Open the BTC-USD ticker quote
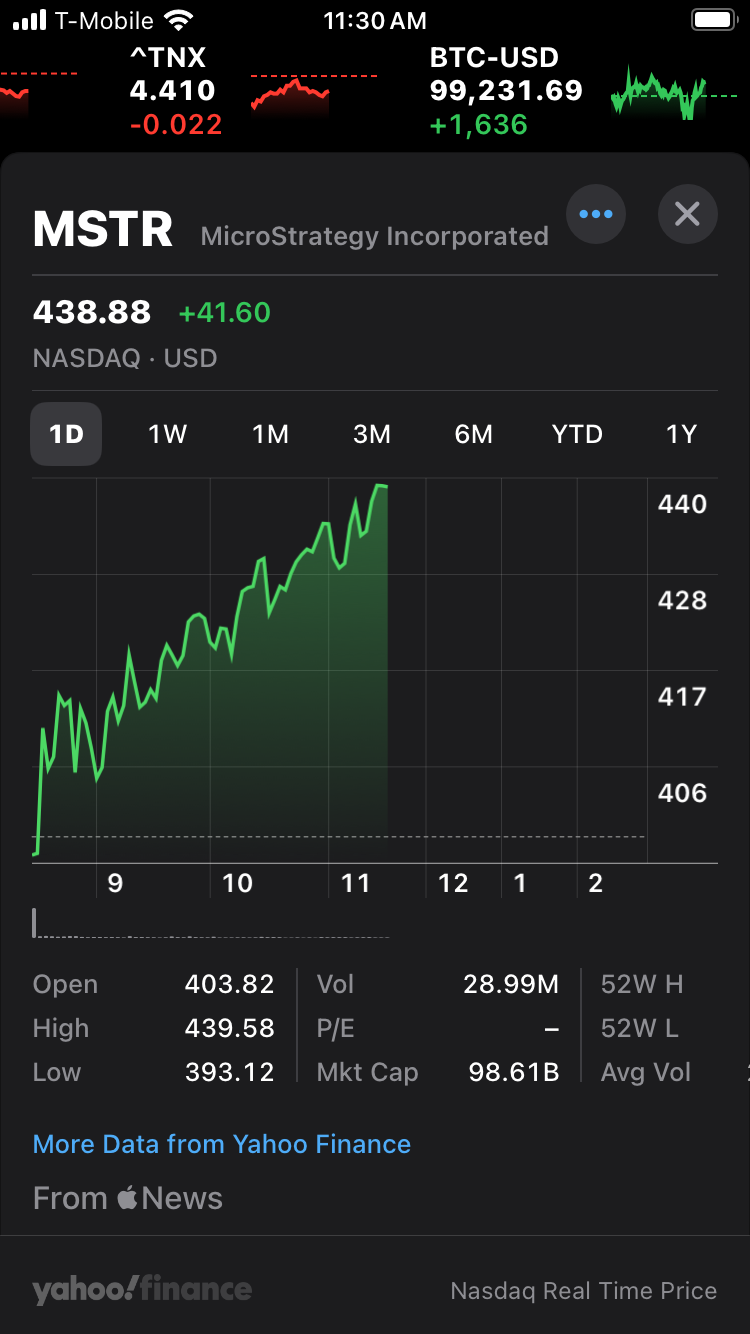This screenshot has width=750, height=1334. (506, 91)
